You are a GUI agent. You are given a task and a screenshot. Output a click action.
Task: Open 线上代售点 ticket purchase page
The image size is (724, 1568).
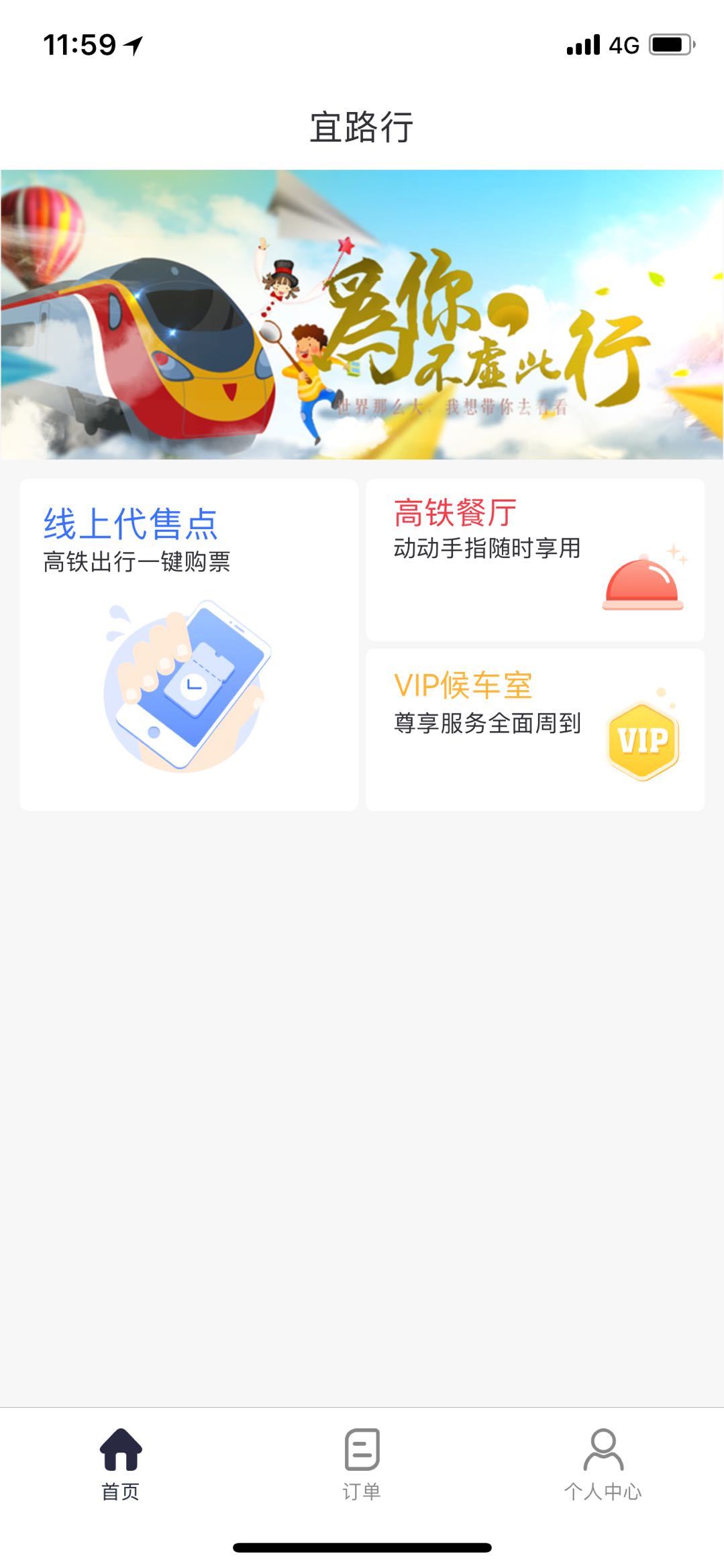click(191, 644)
